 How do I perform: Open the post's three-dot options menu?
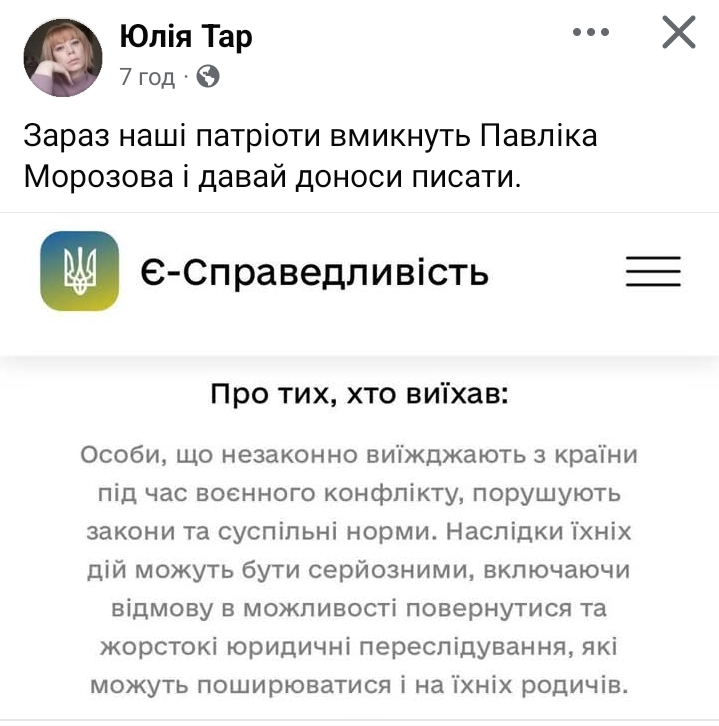(591, 33)
